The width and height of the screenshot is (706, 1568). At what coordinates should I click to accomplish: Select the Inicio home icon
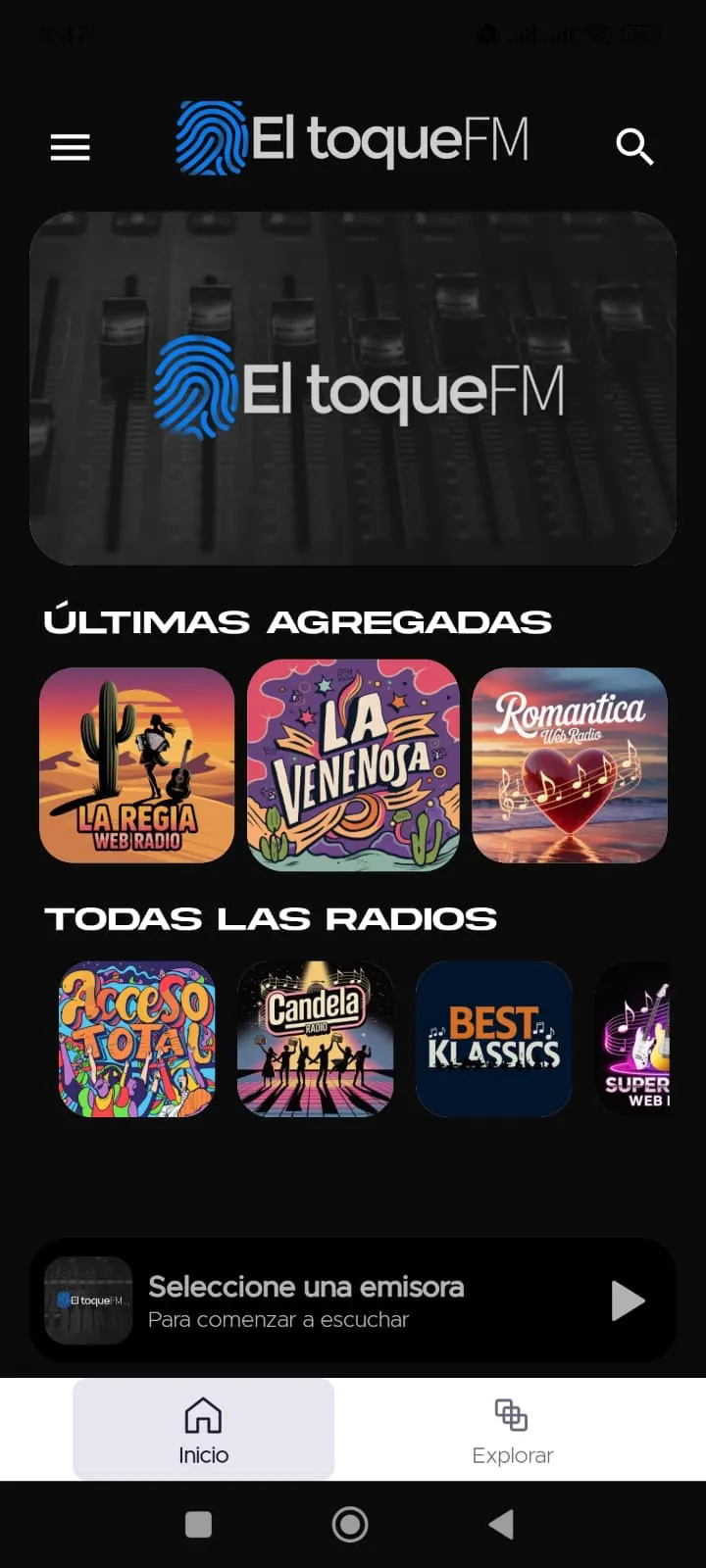click(203, 1414)
